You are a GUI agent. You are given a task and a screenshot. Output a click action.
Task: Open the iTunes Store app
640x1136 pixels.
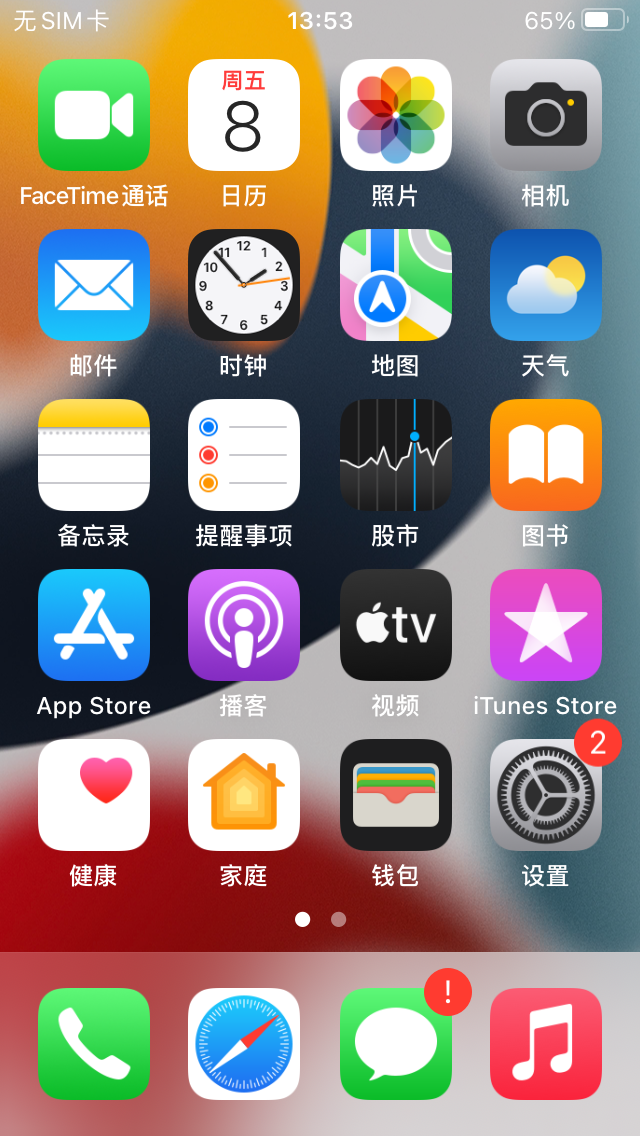click(545, 625)
